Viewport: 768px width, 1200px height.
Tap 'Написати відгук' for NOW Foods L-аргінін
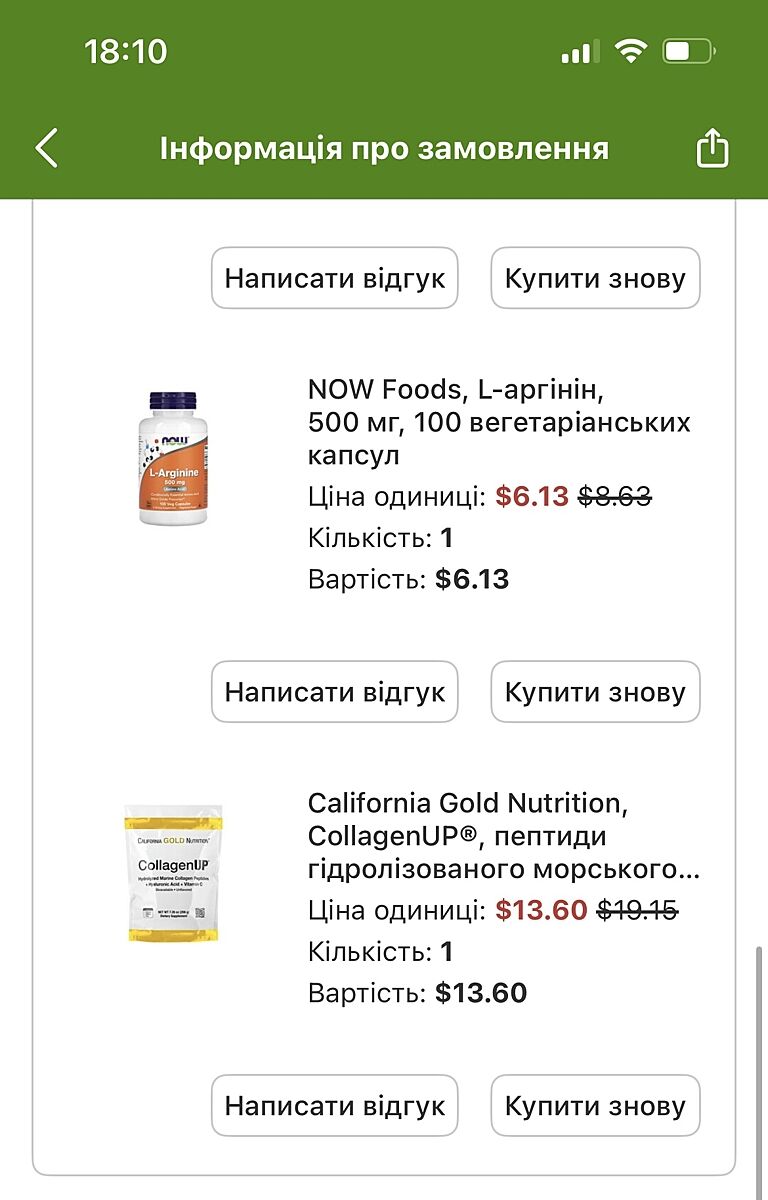pyautogui.click(x=334, y=692)
